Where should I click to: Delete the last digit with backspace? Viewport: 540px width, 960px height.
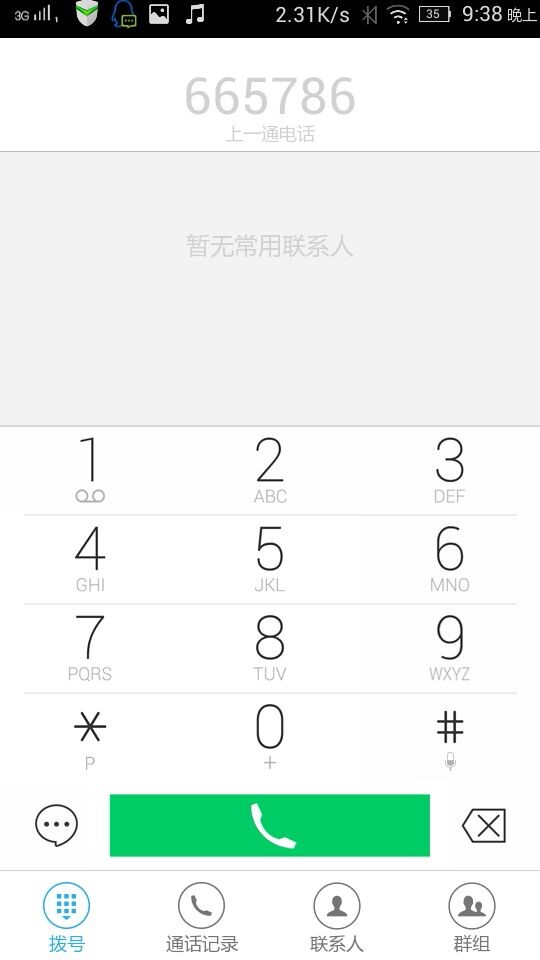(x=484, y=825)
